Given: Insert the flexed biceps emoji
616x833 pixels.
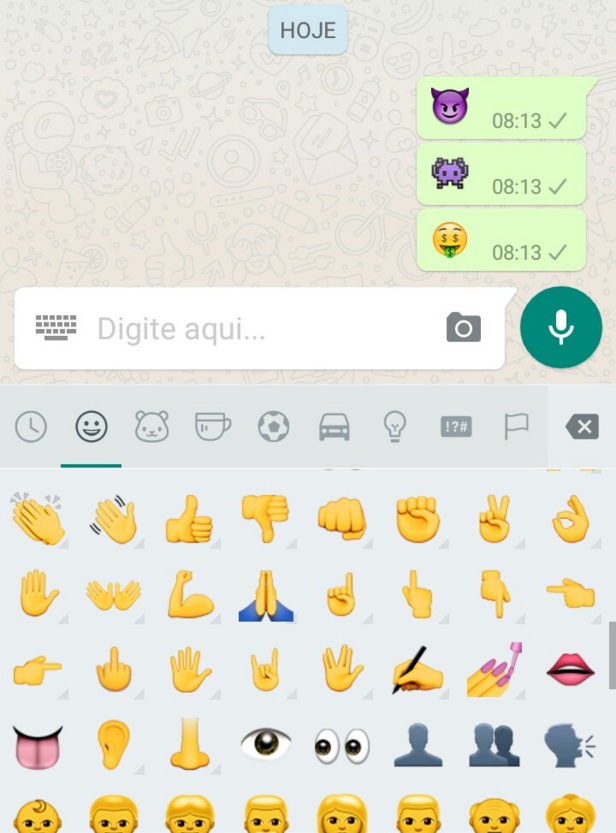Looking at the screenshot, I should click(x=189, y=595).
